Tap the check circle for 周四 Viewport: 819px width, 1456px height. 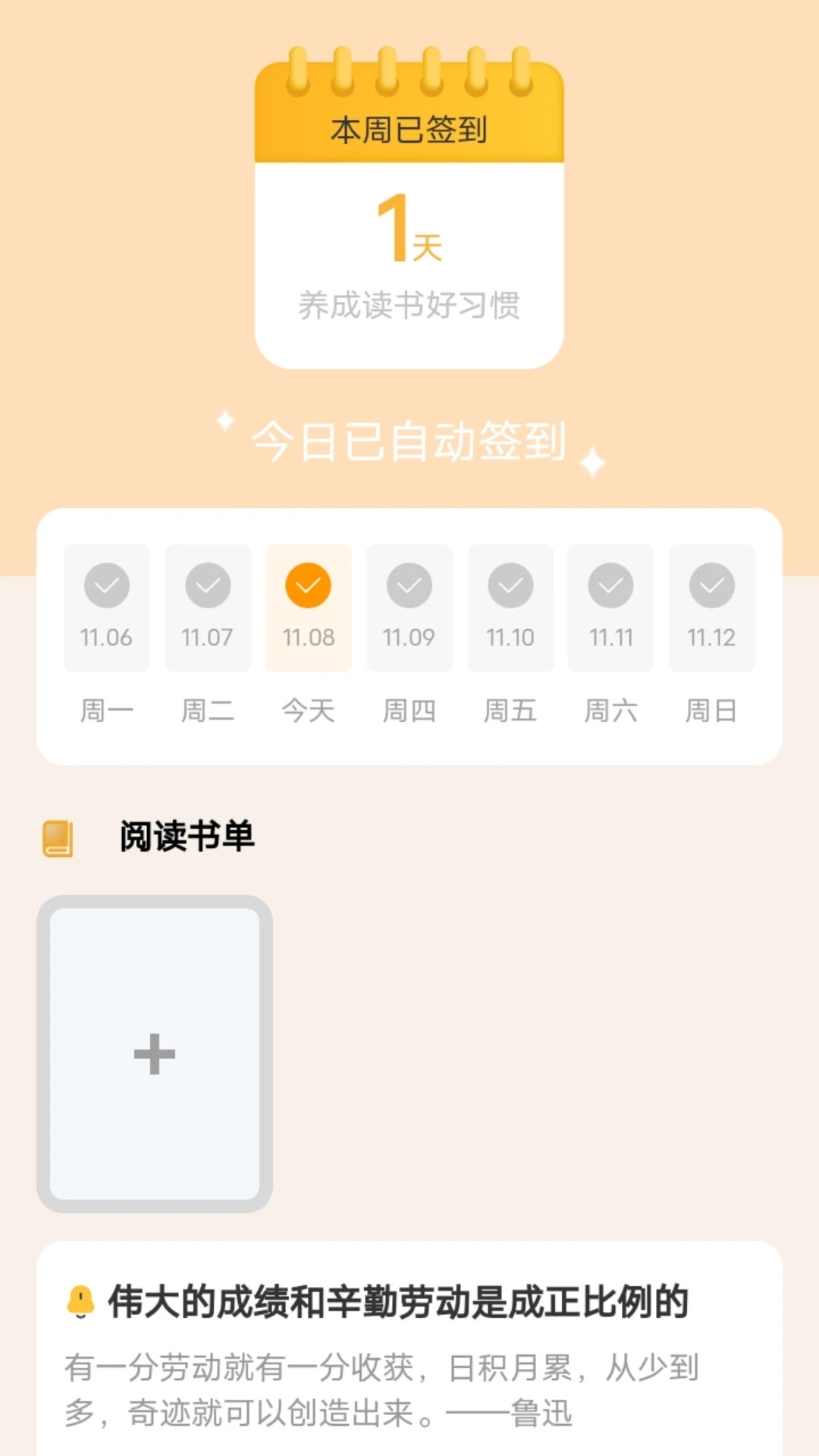click(x=409, y=585)
